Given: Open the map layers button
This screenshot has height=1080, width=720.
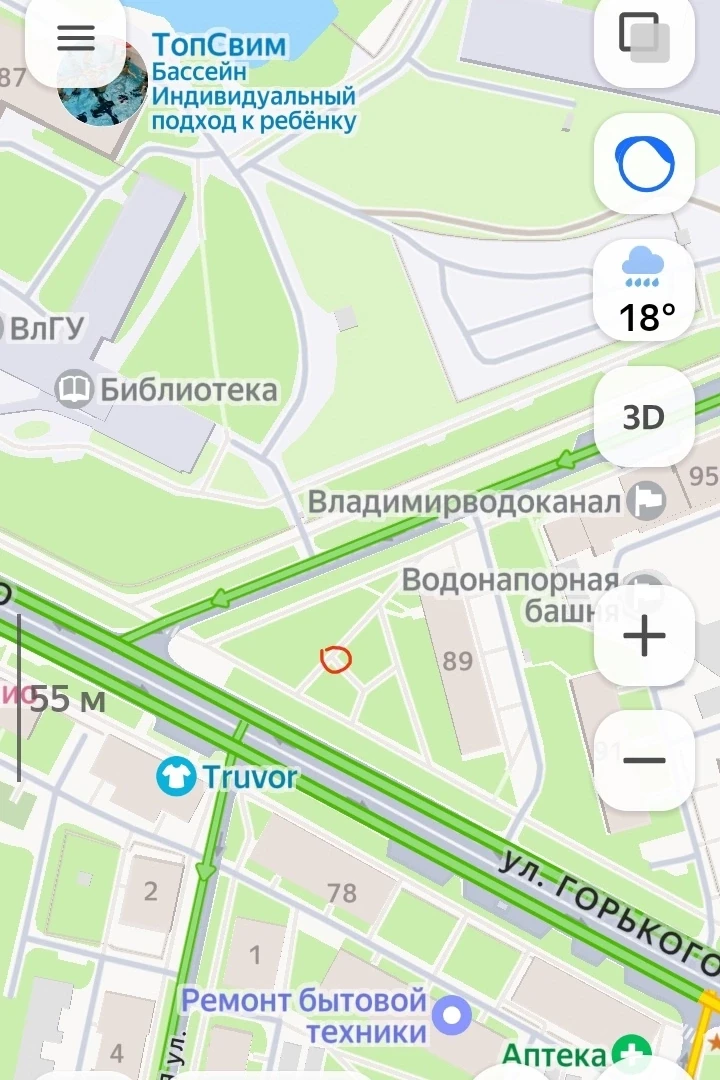Looking at the screenshot, I should click(644, 39).
